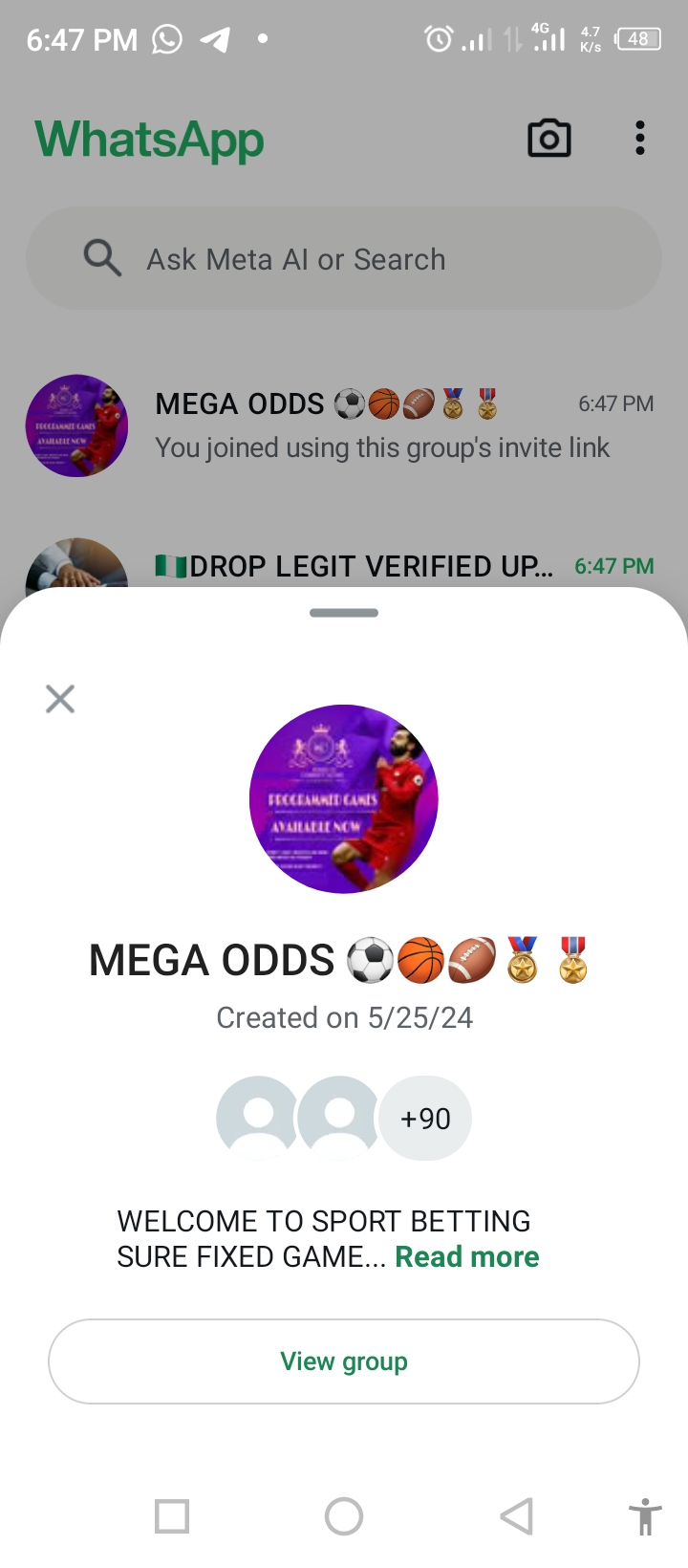Open the three-dot overflow menu
This screenshot has width=688, height=1568.
pyautogui.click(x=640, y=139)
